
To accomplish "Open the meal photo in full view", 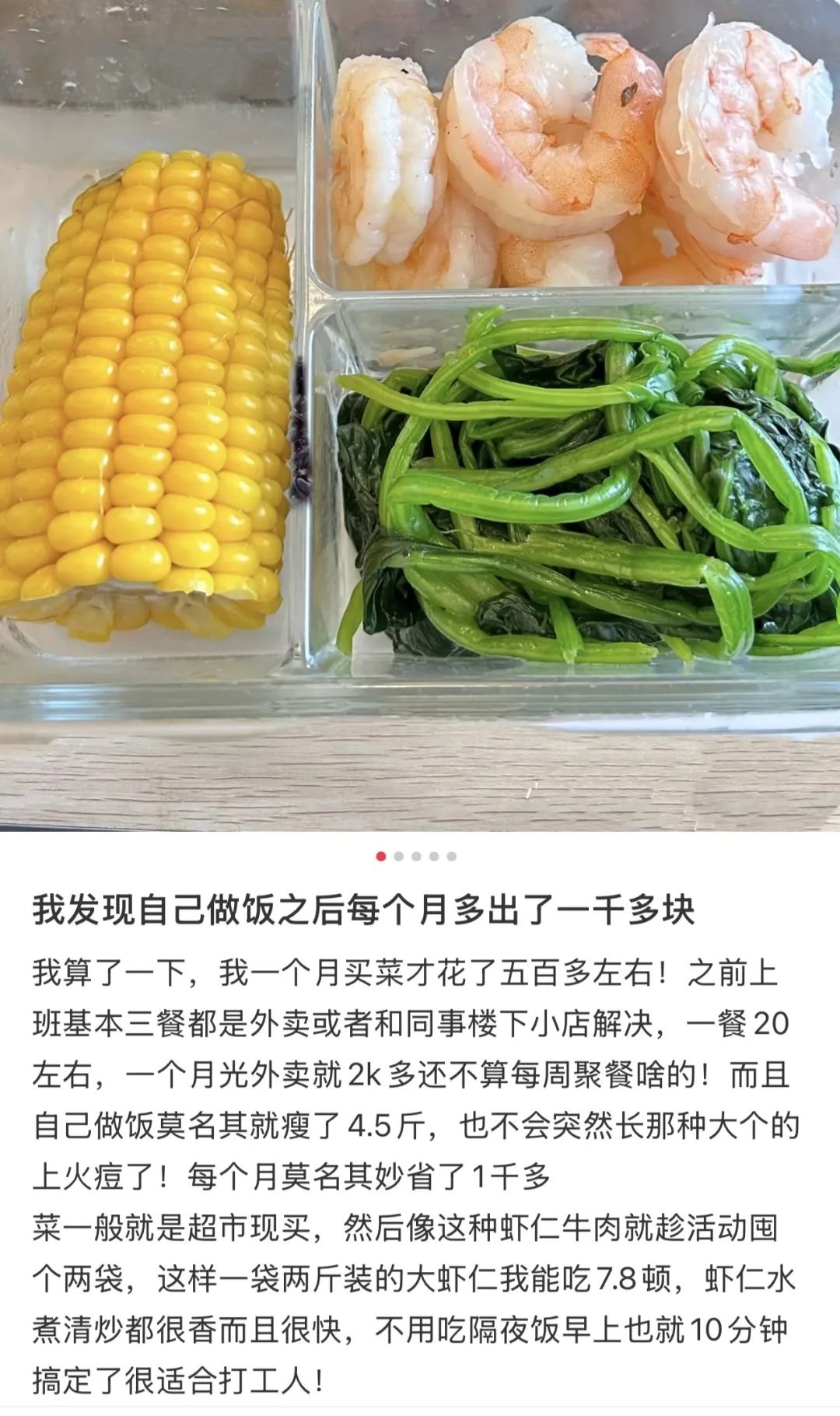I will click(420, 412).
